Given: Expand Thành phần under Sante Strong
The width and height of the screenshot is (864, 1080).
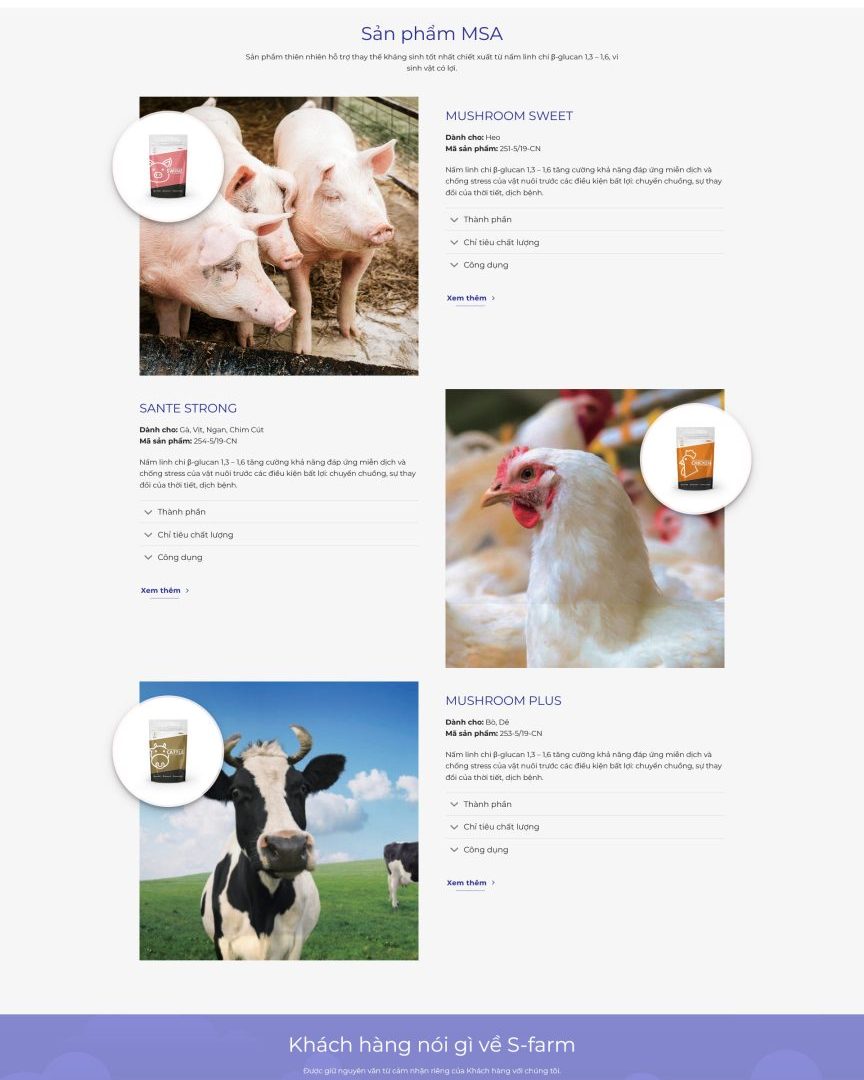Looking at the screenshot, I should click(x=181, y=512).
